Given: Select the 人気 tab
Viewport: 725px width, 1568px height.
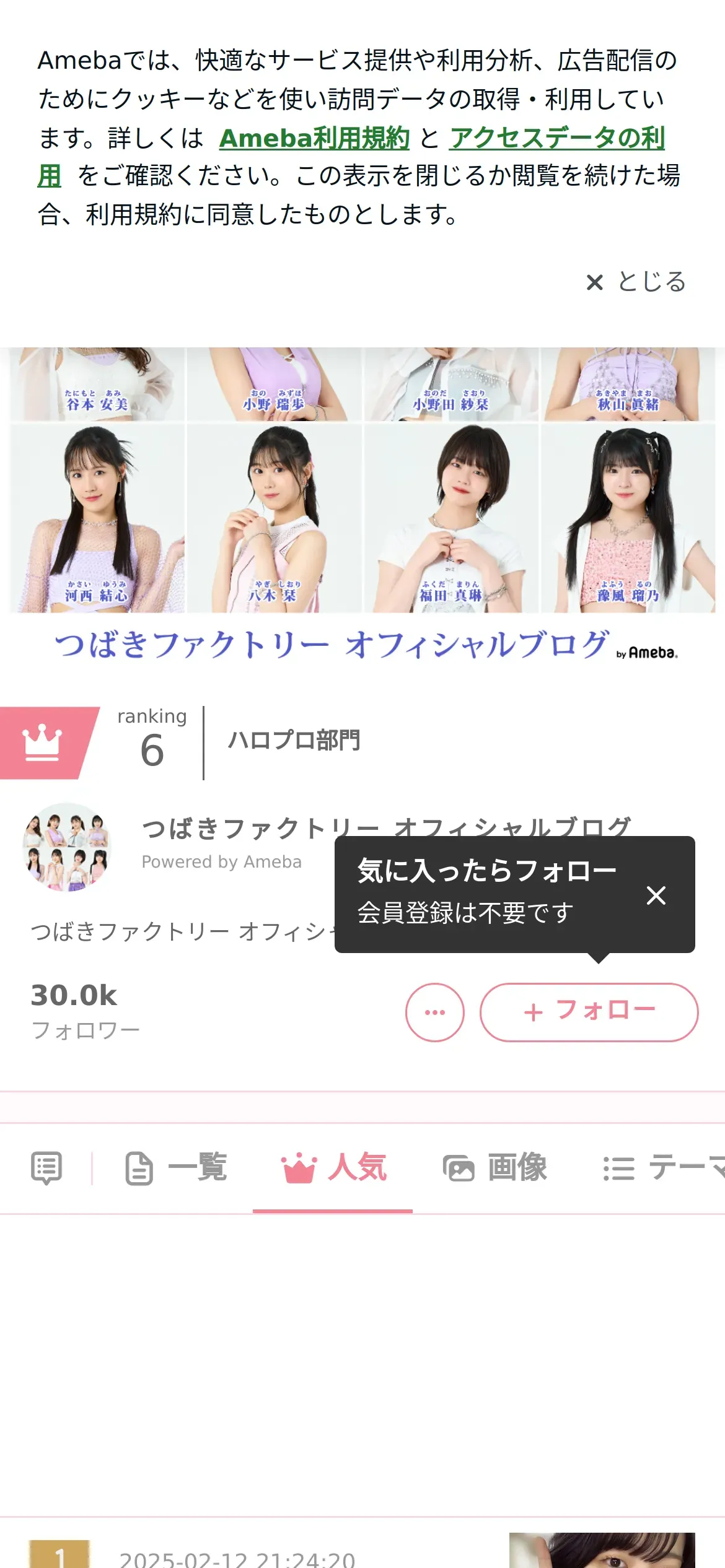Looking at the screenshot, I should [333, 1168].
